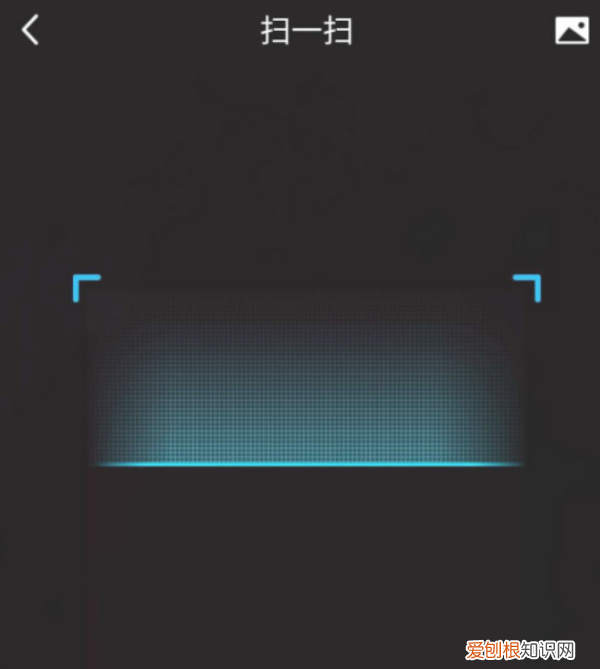600x669 pixels.
Task: Open the photo gallery to pick an image
Action: coord(572,31)
